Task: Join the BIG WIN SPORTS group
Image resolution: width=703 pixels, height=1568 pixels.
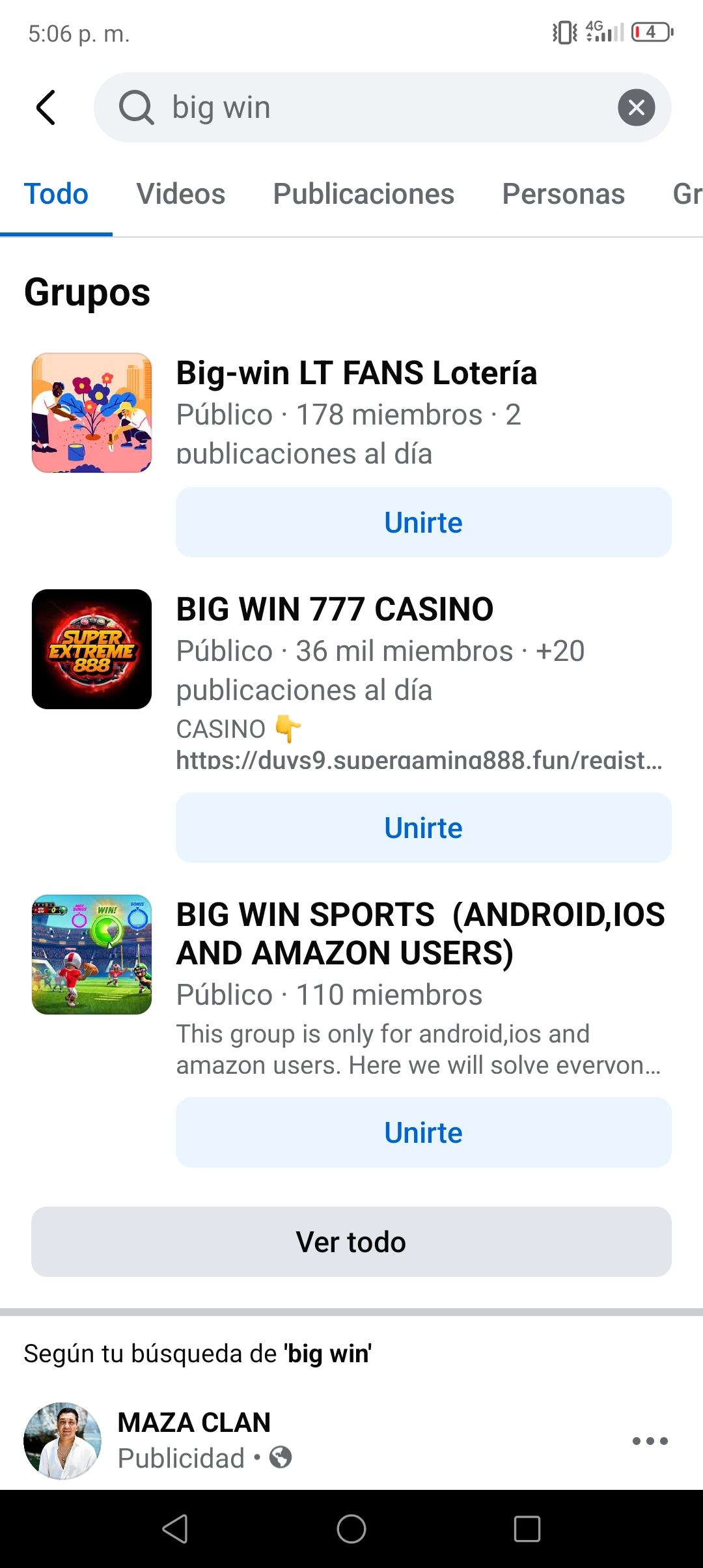Action: pyautogui.click(x=423, y=1132)
